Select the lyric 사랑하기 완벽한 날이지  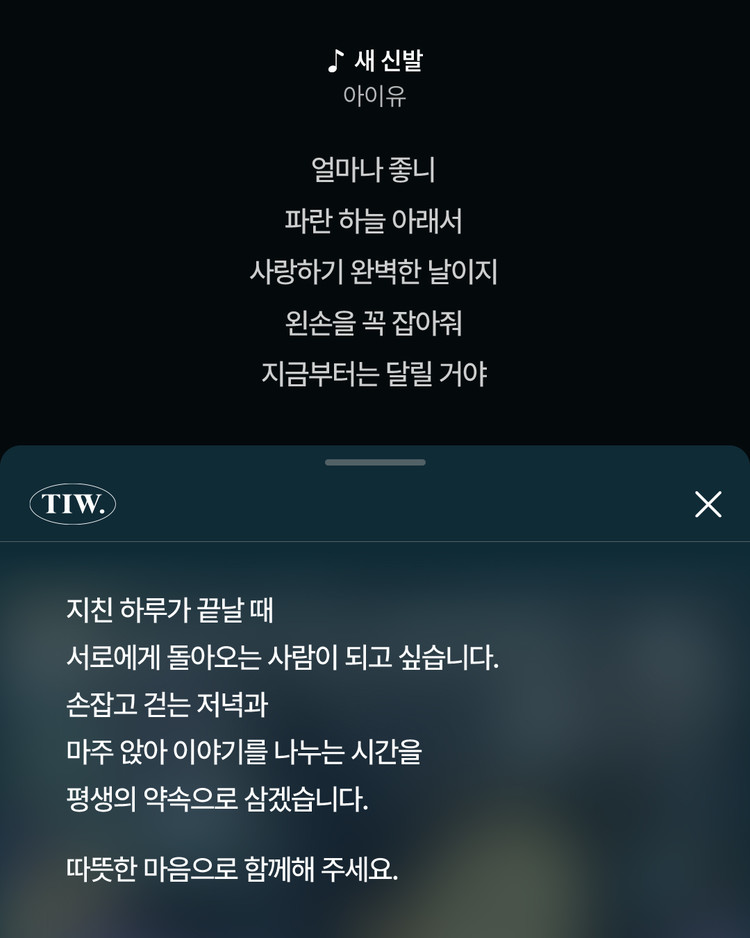pos(375,272)
